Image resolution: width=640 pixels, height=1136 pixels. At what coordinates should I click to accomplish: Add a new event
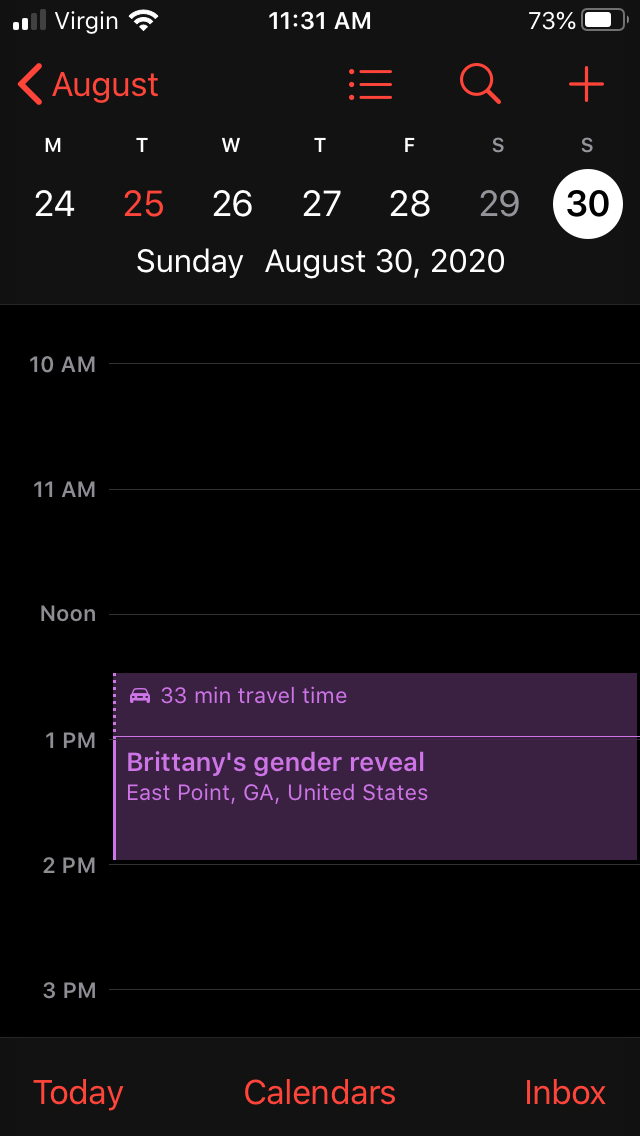point(586,85)
